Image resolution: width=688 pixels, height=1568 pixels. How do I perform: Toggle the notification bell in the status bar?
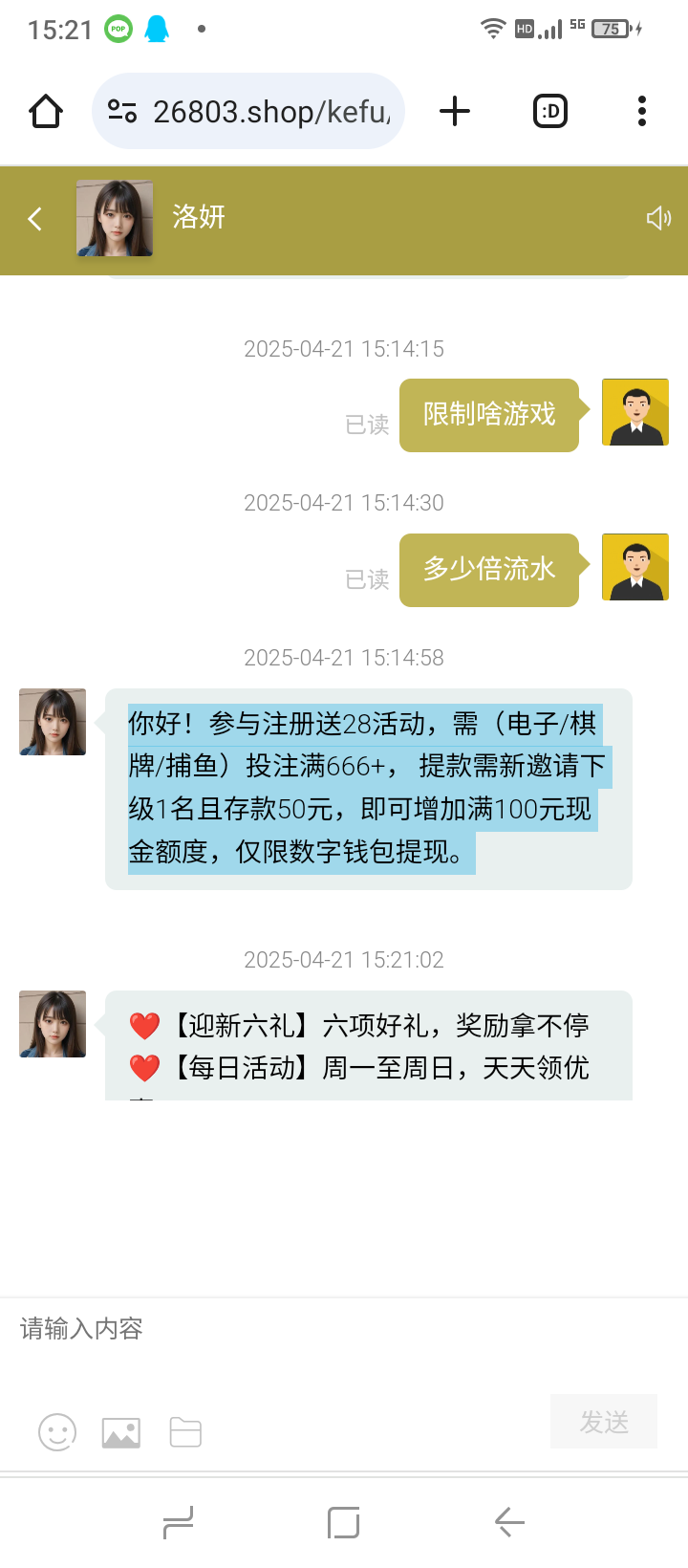156,29
